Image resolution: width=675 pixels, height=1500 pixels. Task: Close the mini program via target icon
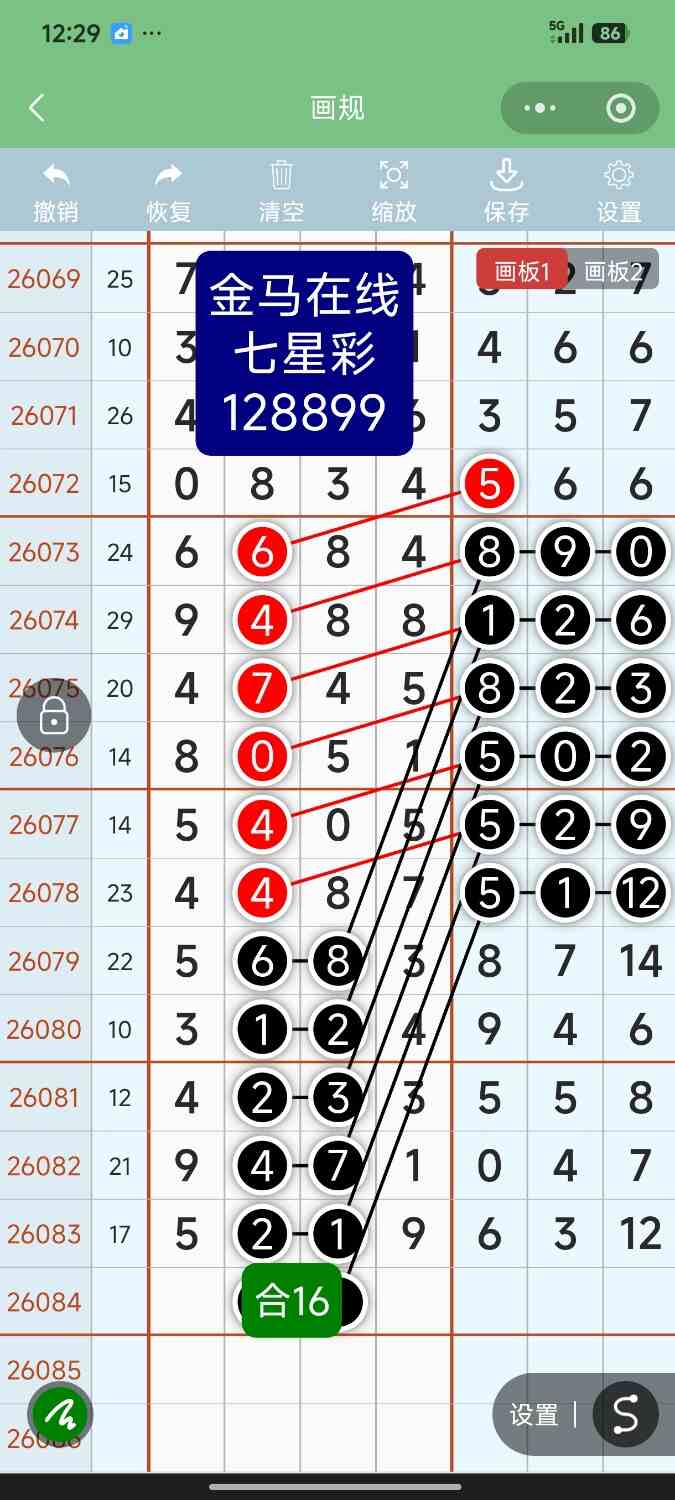tap(621, 108)
